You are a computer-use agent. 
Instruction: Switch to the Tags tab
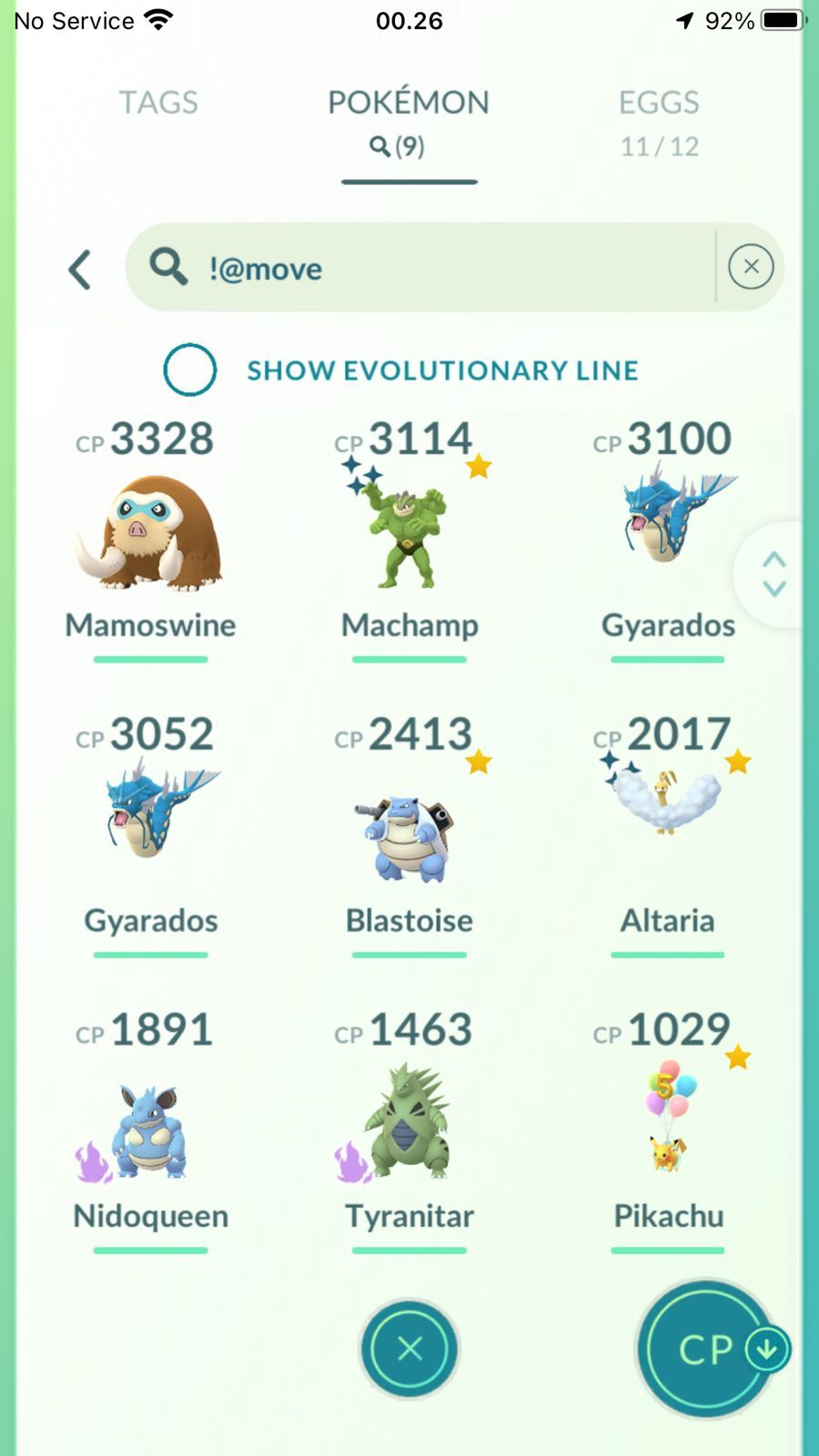point(158,103)
